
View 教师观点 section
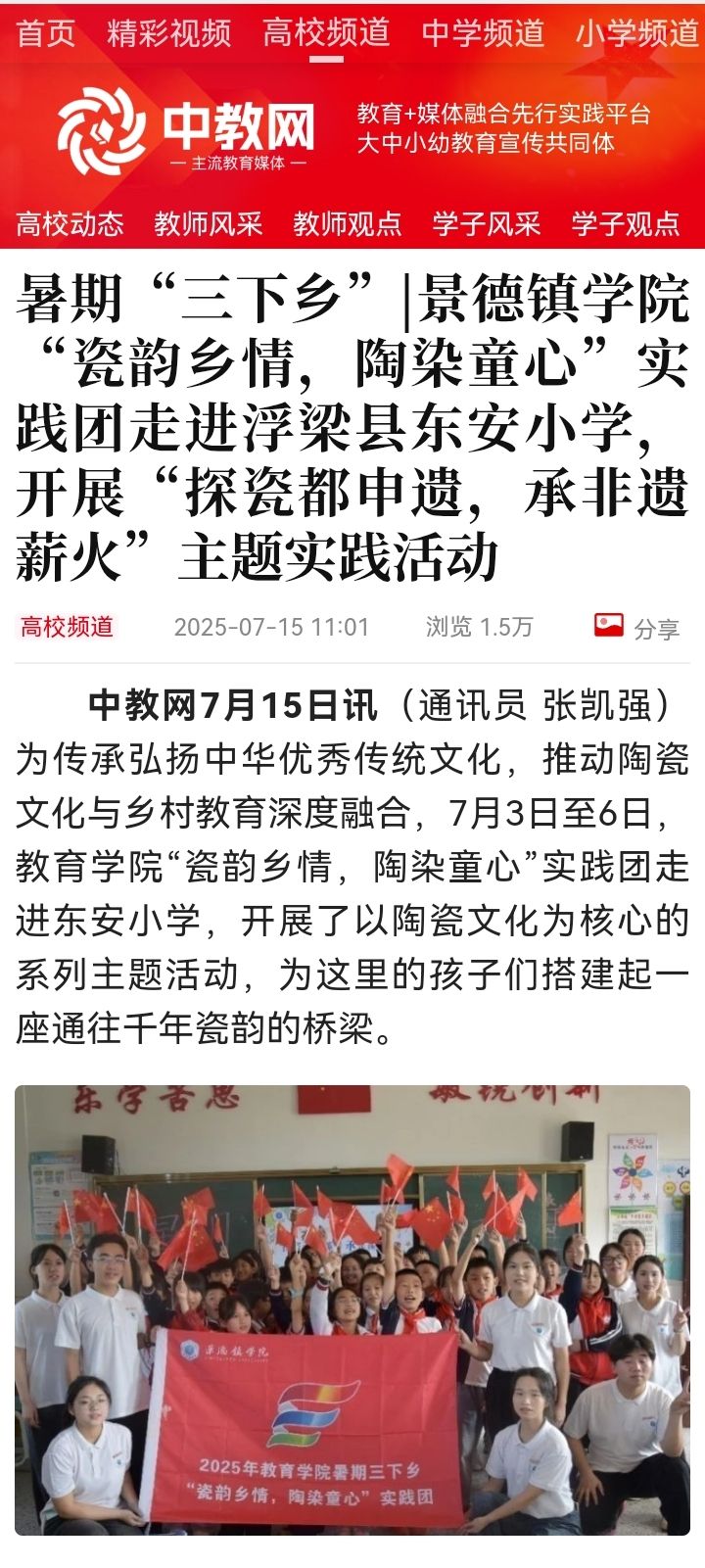pos(348,223)
